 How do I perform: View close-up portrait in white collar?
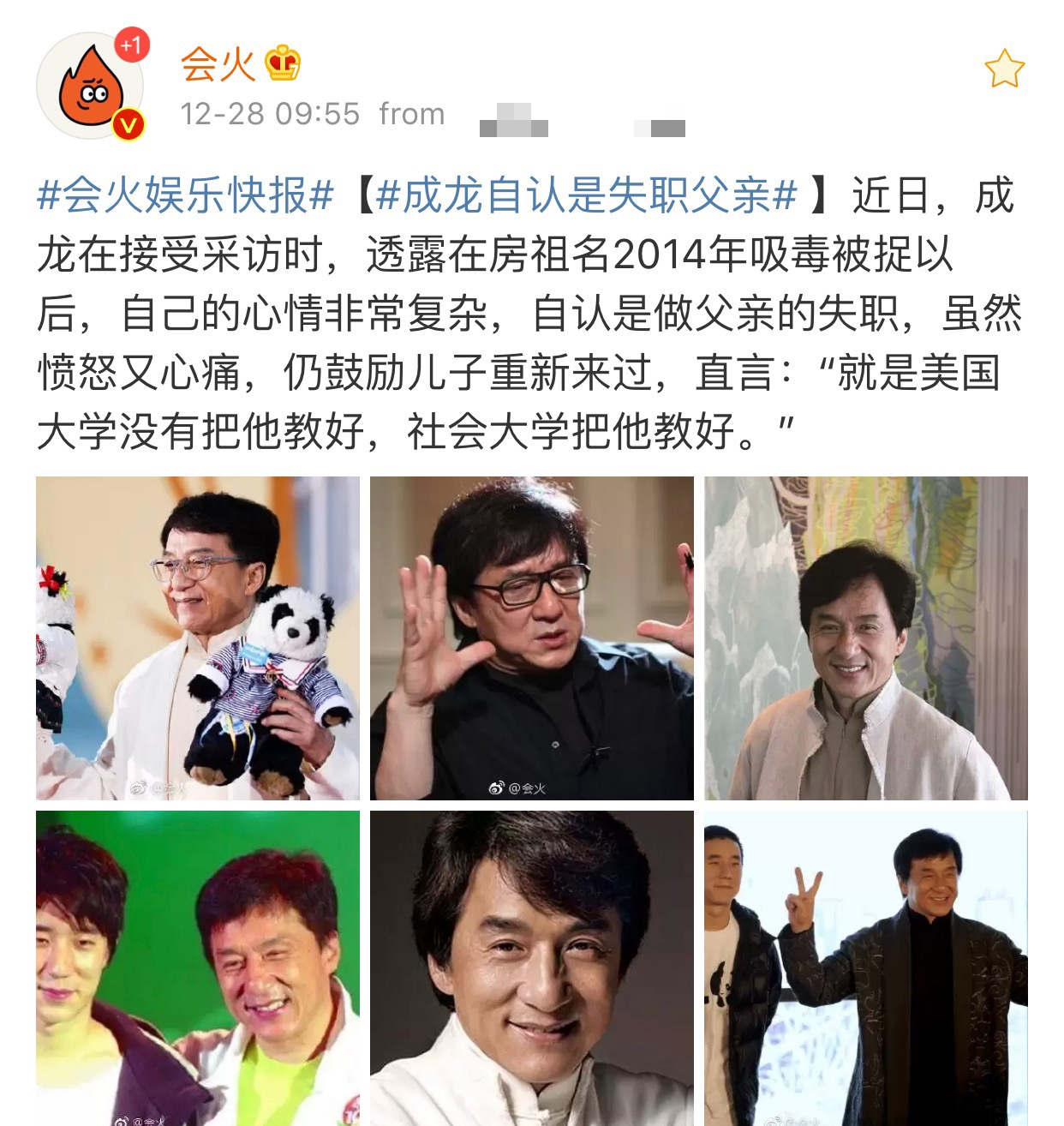[531, 968]
